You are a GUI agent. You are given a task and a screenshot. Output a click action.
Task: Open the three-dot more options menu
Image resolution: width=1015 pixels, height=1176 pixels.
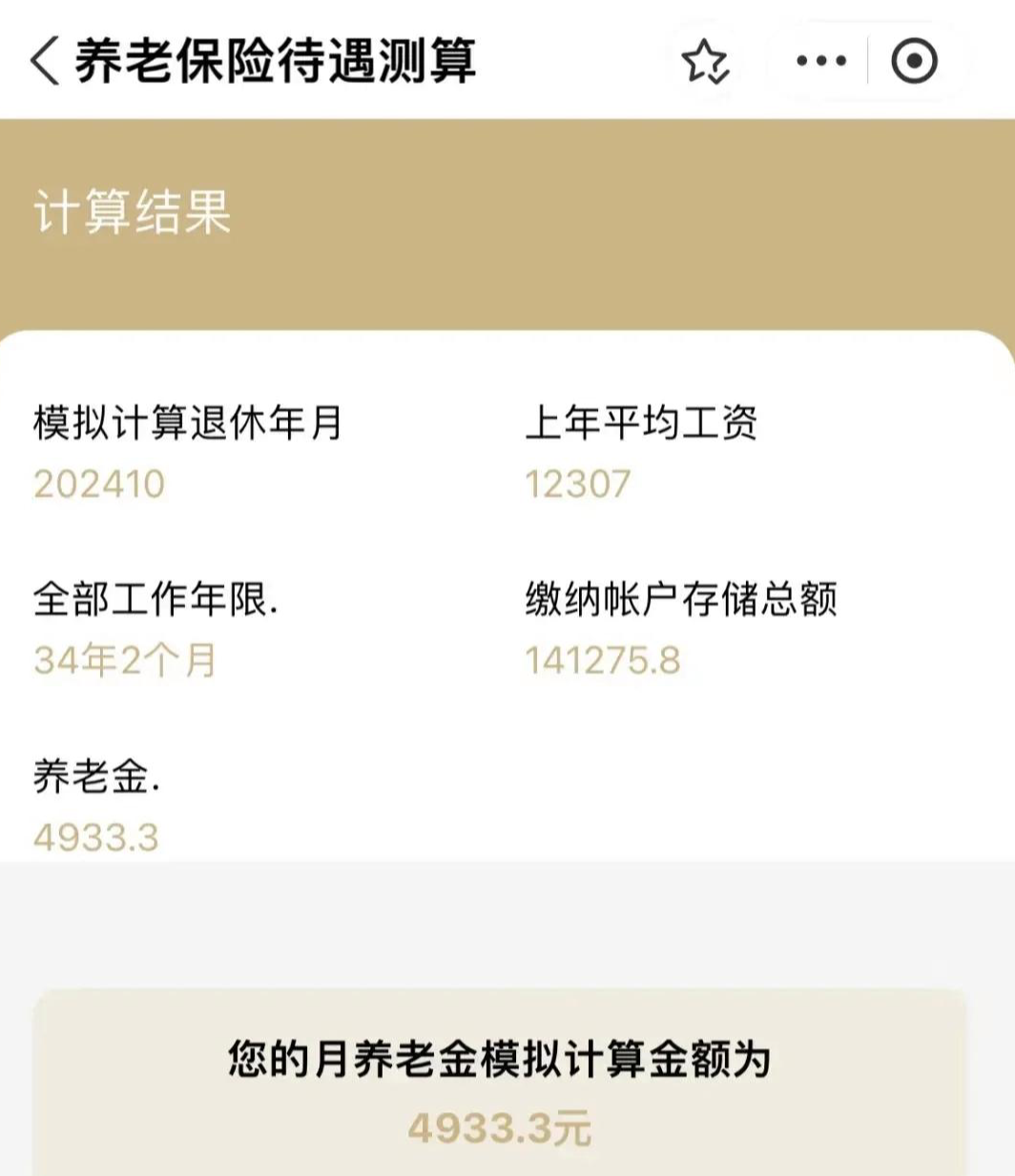click(821, 62)
